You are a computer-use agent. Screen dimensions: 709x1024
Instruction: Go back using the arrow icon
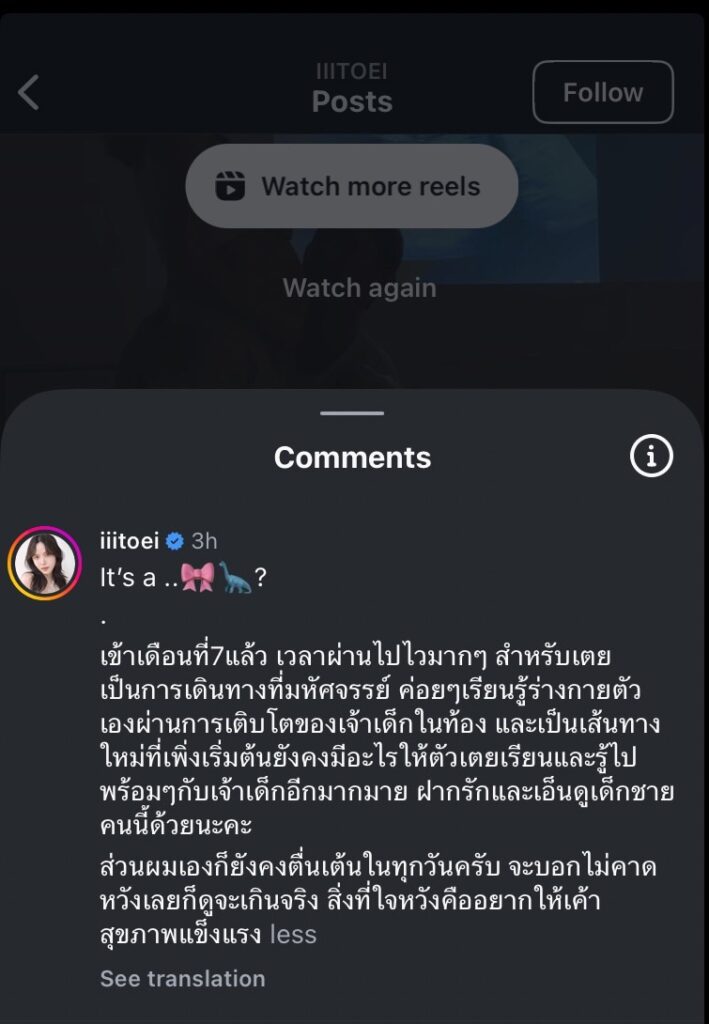[29, 92]
